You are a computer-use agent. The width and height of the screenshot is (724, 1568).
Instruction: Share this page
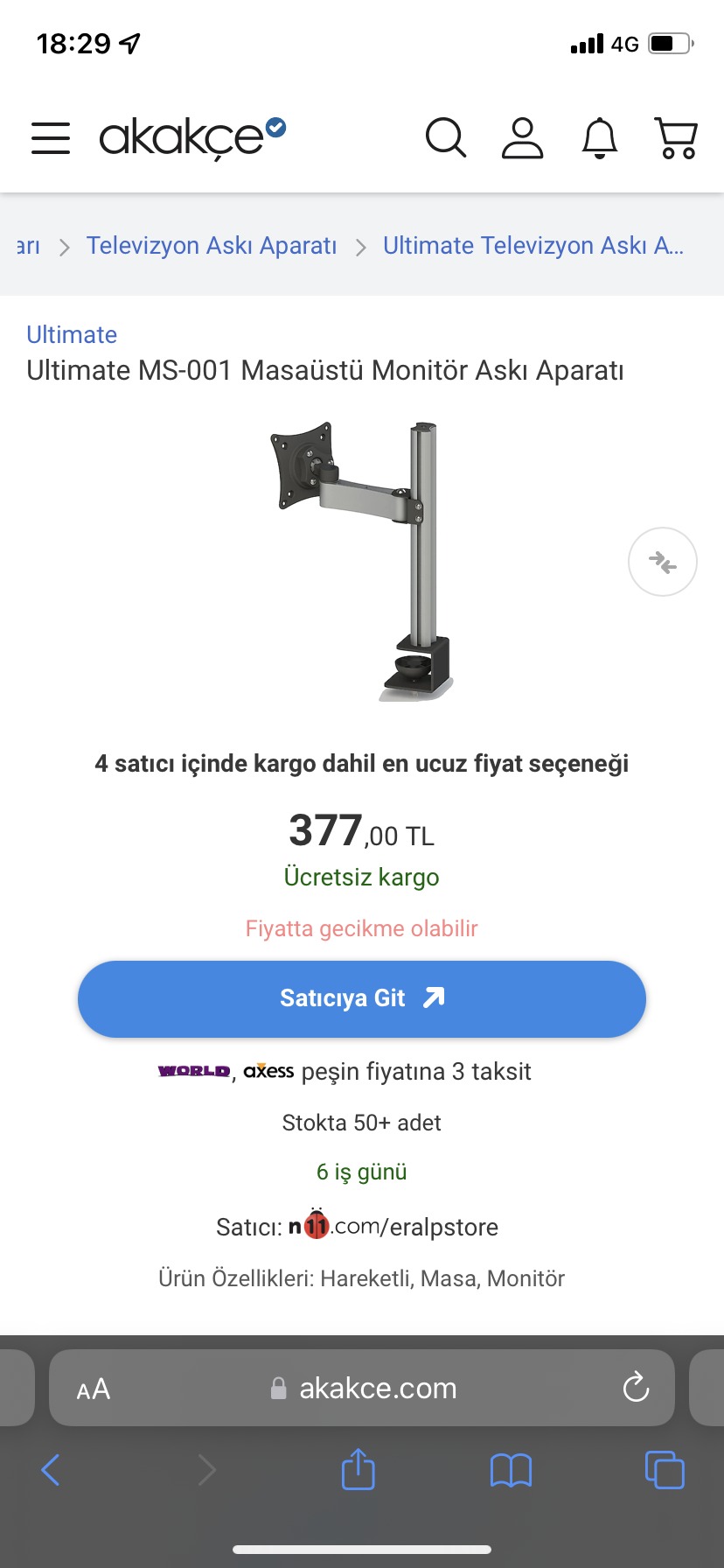358,1470
